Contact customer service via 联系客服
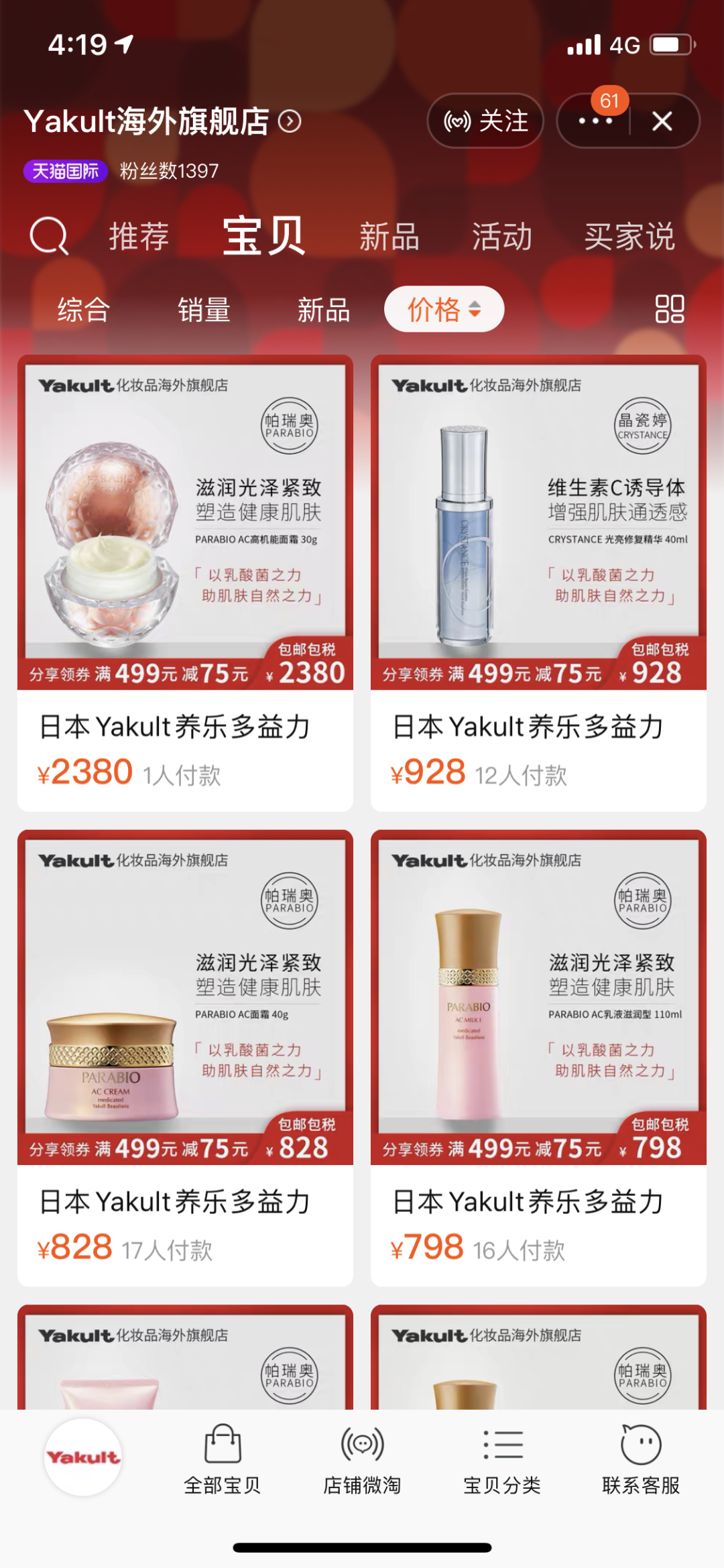This screenshot has height=1568, width=724. [x=641, y=1459]
